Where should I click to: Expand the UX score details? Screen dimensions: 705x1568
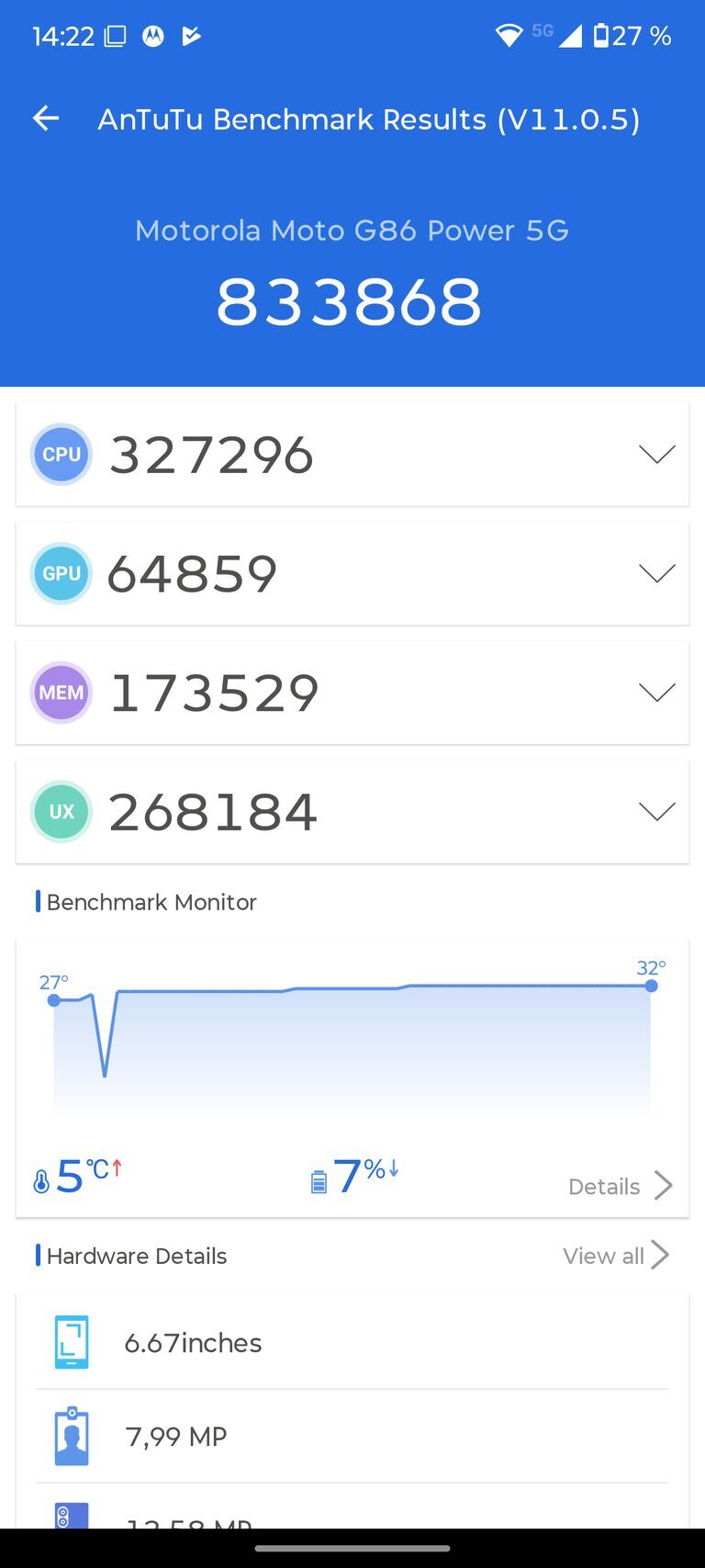click(656, 811)
